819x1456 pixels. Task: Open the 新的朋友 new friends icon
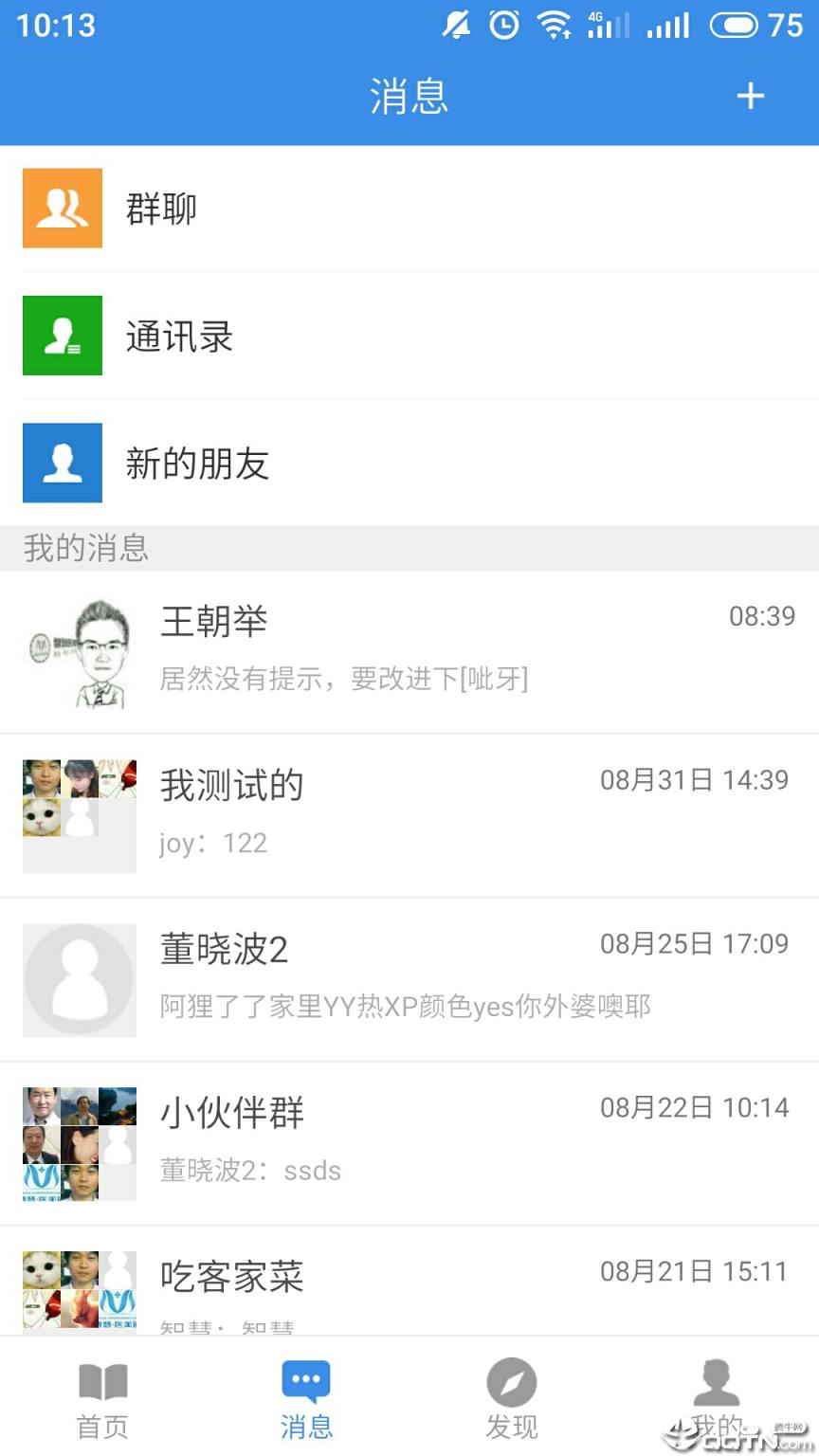click(62, 463)
